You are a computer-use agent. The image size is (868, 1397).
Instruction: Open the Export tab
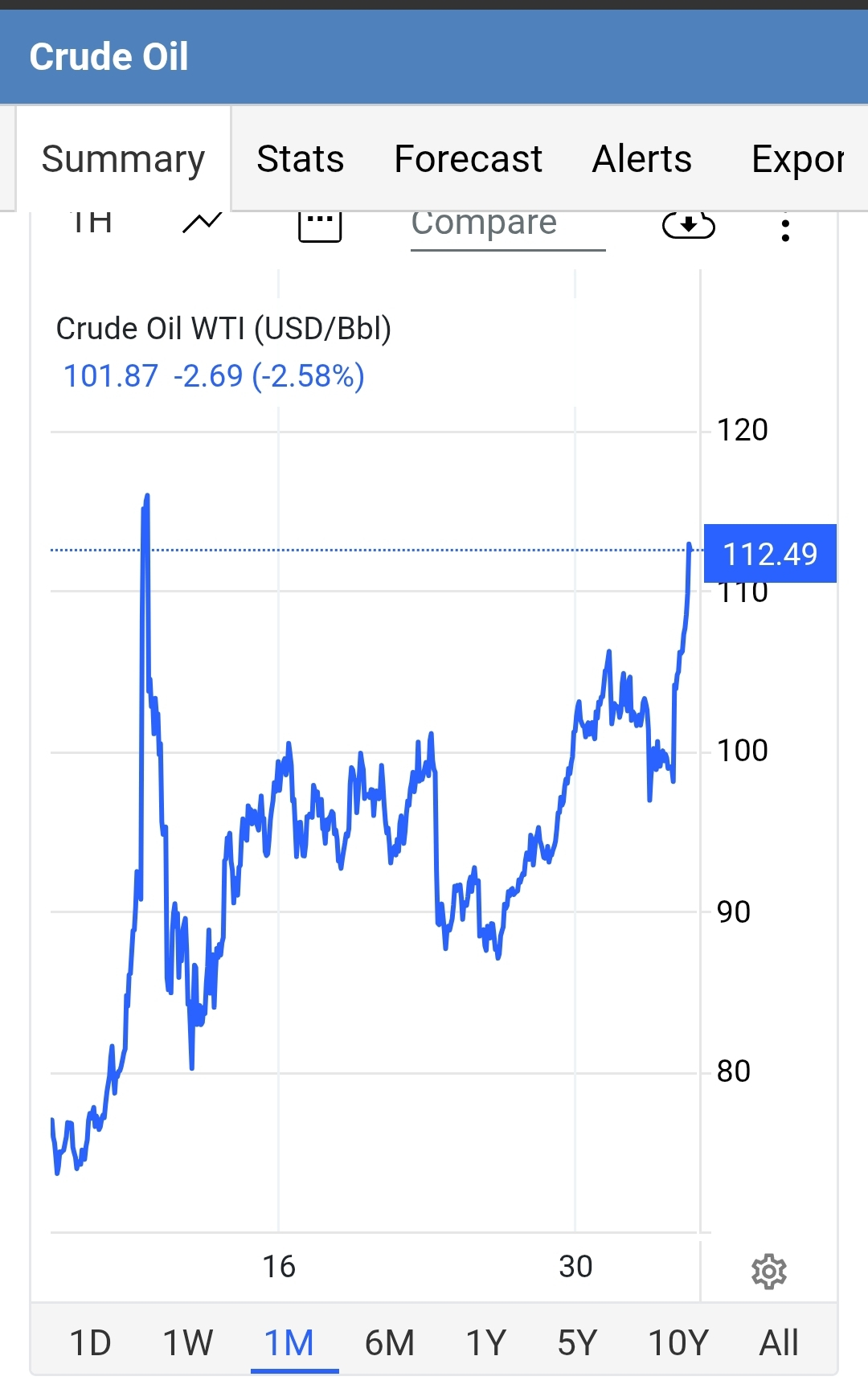(797, 158)
